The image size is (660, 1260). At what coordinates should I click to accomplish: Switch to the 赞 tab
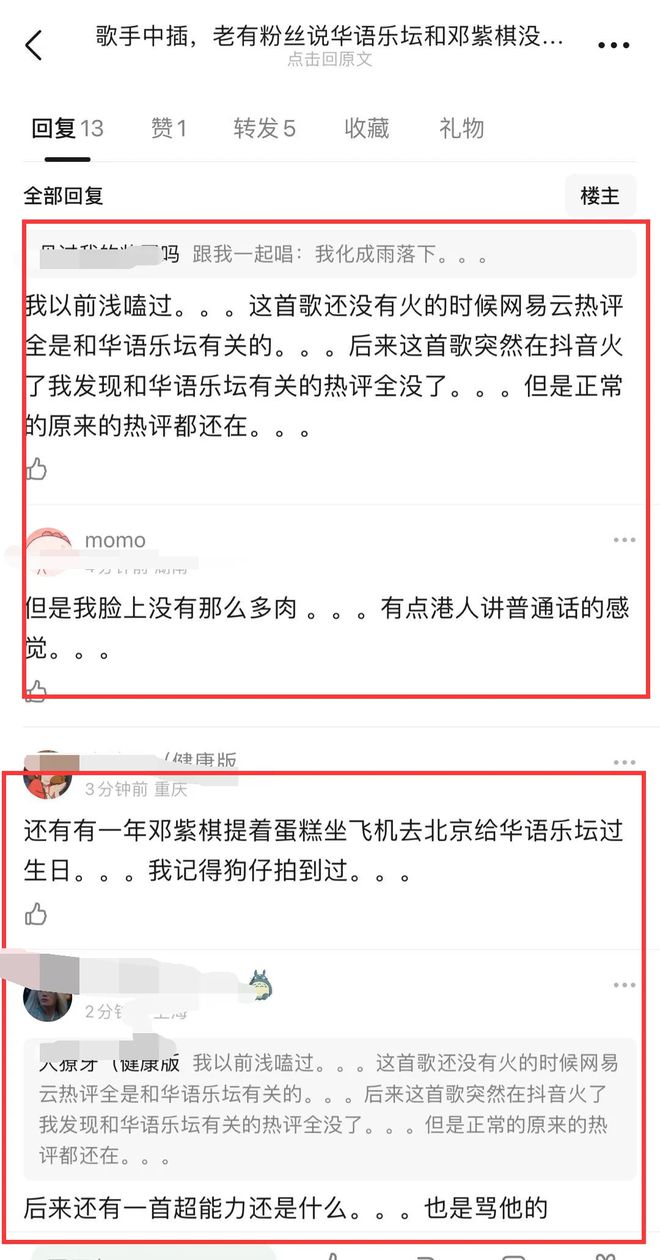pyautogui.click(x=168, y=128)
